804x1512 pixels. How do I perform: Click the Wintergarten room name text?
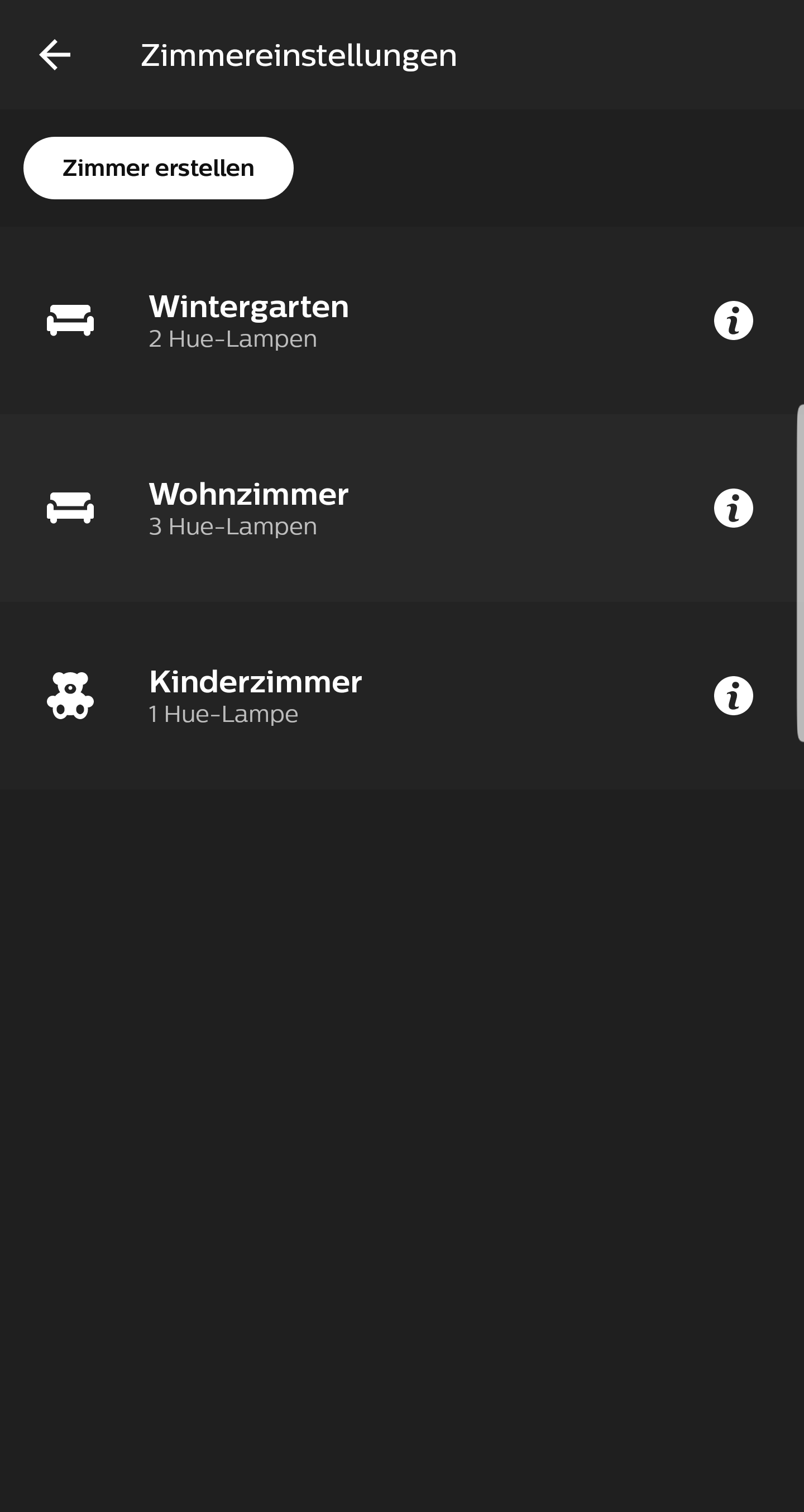pos(248,306)
